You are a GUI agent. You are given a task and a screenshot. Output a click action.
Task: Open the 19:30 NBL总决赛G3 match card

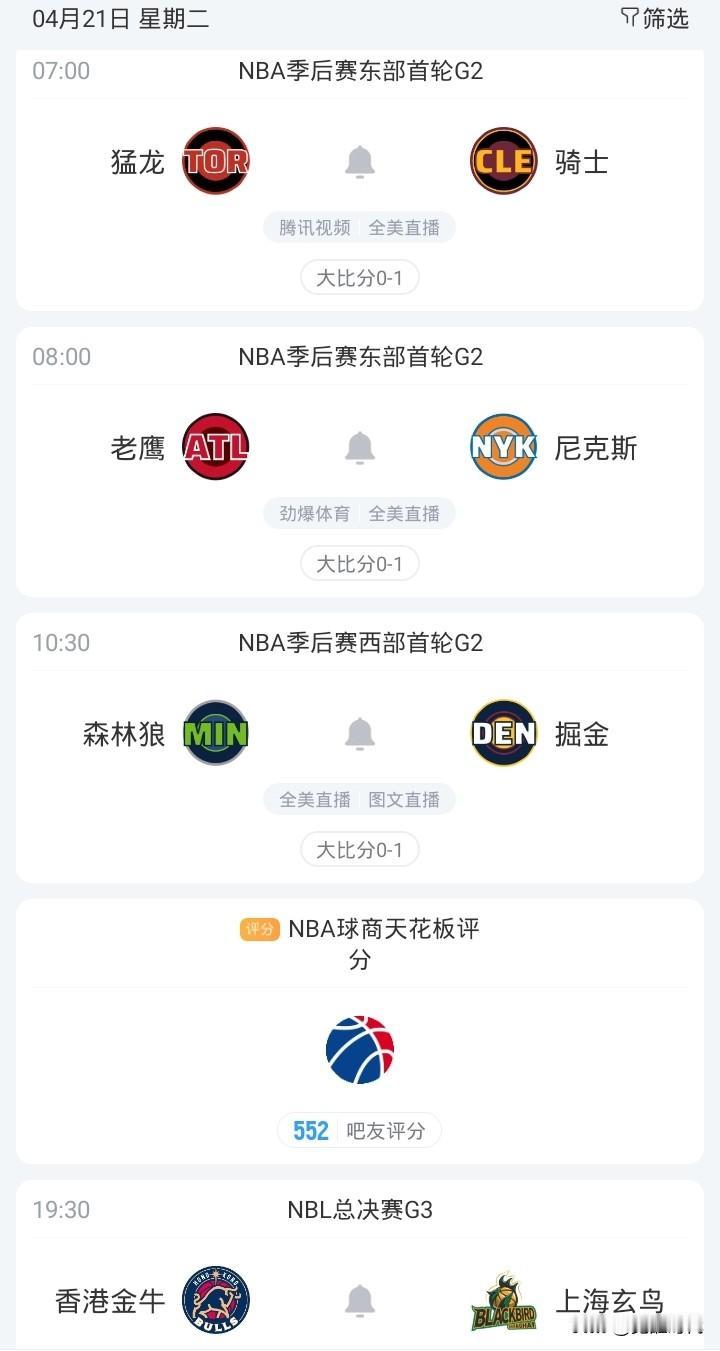[x=359, y=1210]
